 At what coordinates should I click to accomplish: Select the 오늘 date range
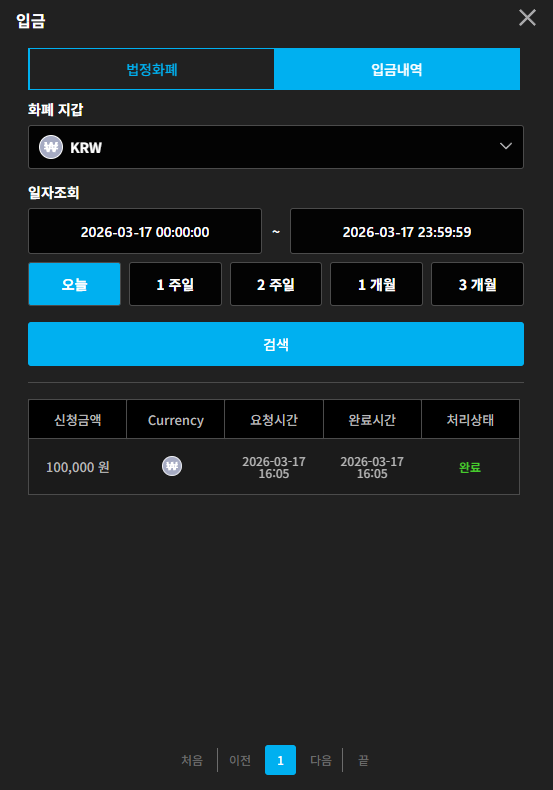(75, 284)
